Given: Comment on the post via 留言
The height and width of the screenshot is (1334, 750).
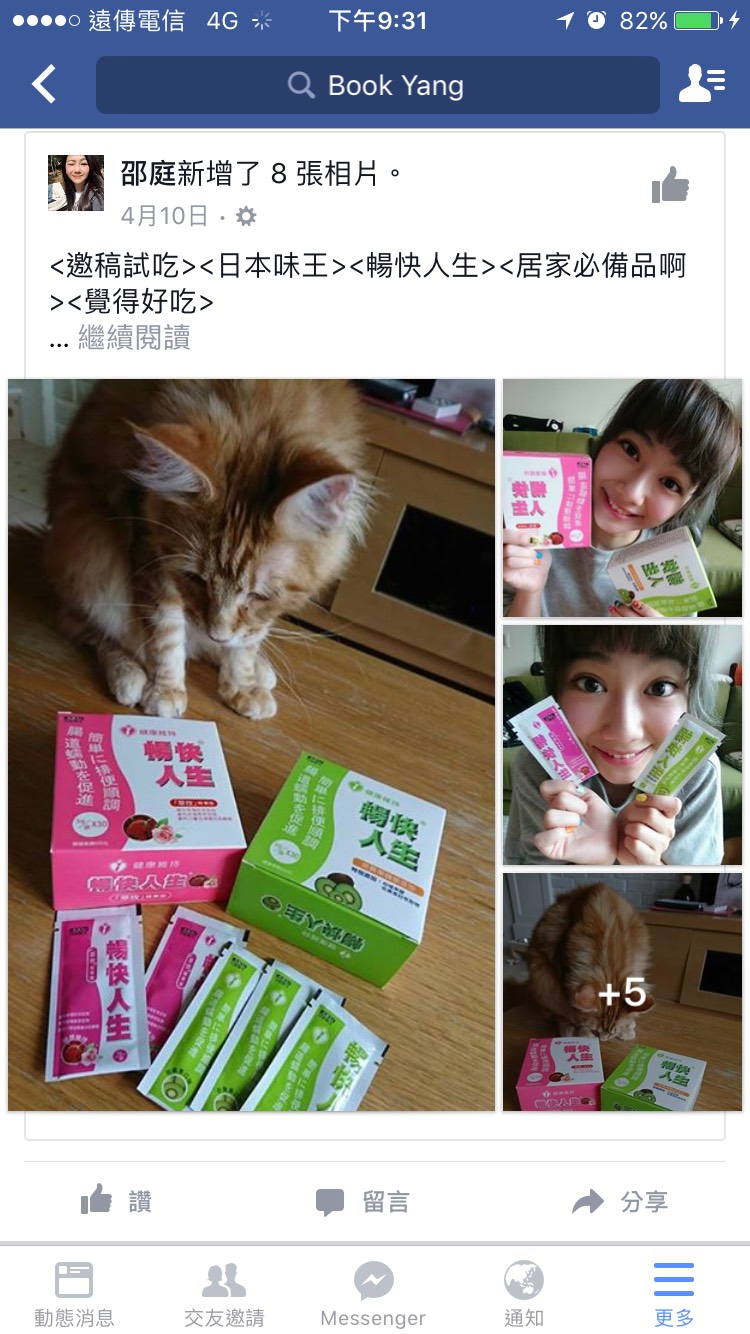Looking at the screenshot, I should [362, 1201].
